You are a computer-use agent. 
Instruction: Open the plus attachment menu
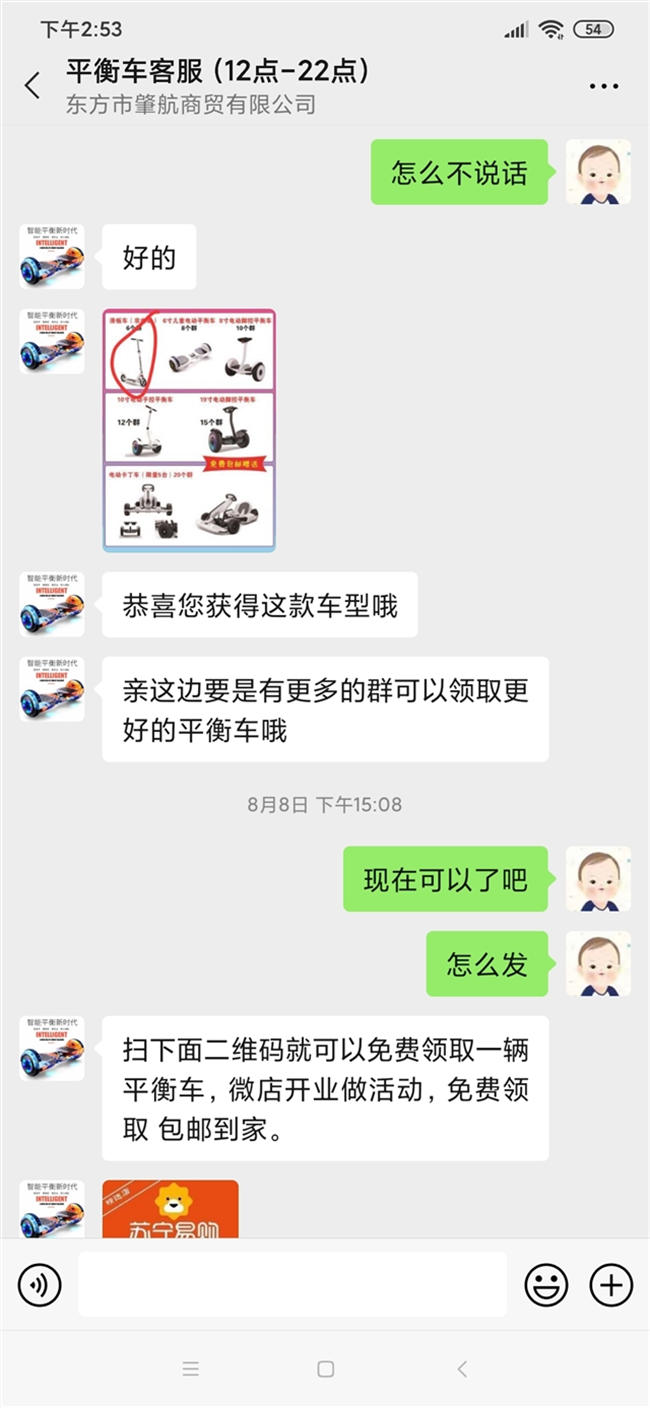point(611,1285)
